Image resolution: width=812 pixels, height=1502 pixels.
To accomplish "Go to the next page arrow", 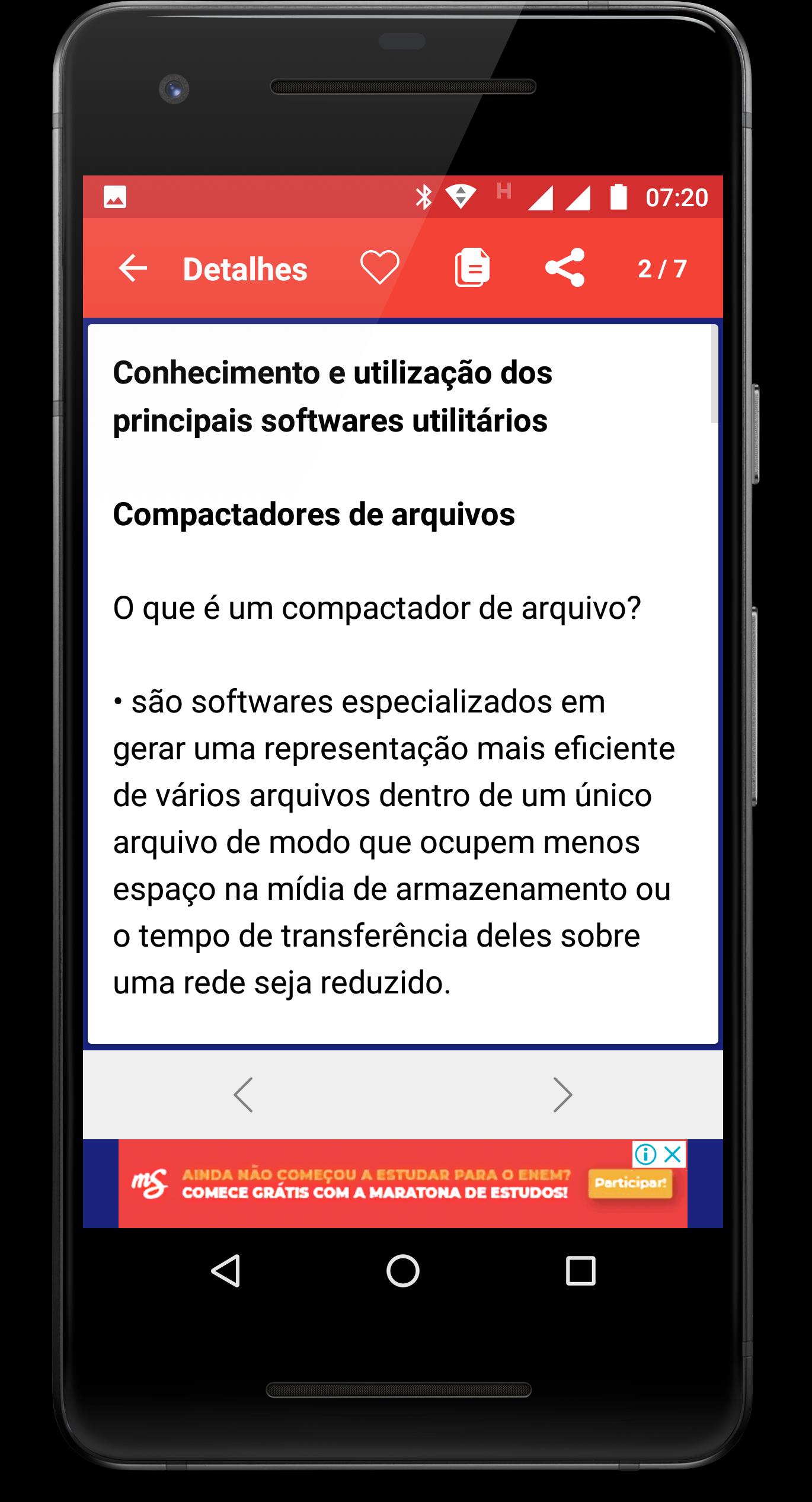I will point(562,1094).
